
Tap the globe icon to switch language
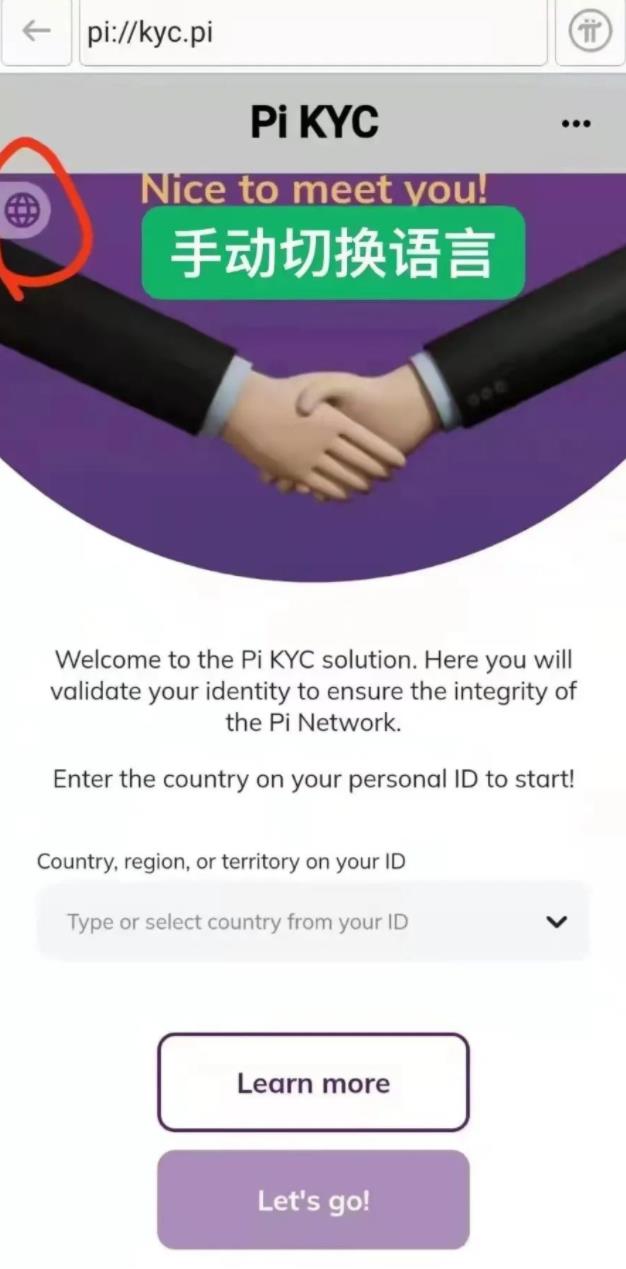tap(23, 210)
